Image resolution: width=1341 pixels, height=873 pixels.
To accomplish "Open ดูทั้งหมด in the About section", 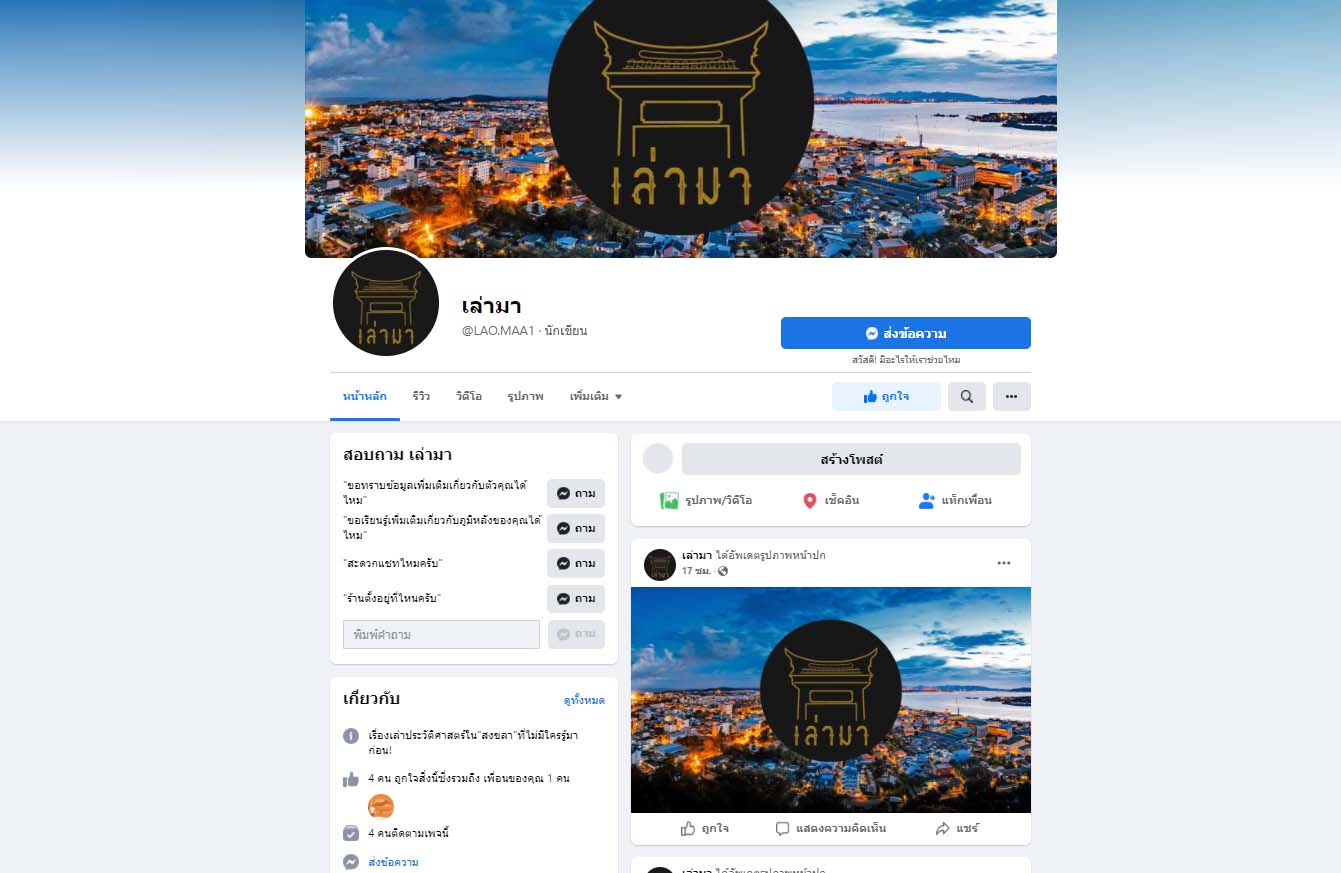I will pyautogui.click(x=584, y=700).
